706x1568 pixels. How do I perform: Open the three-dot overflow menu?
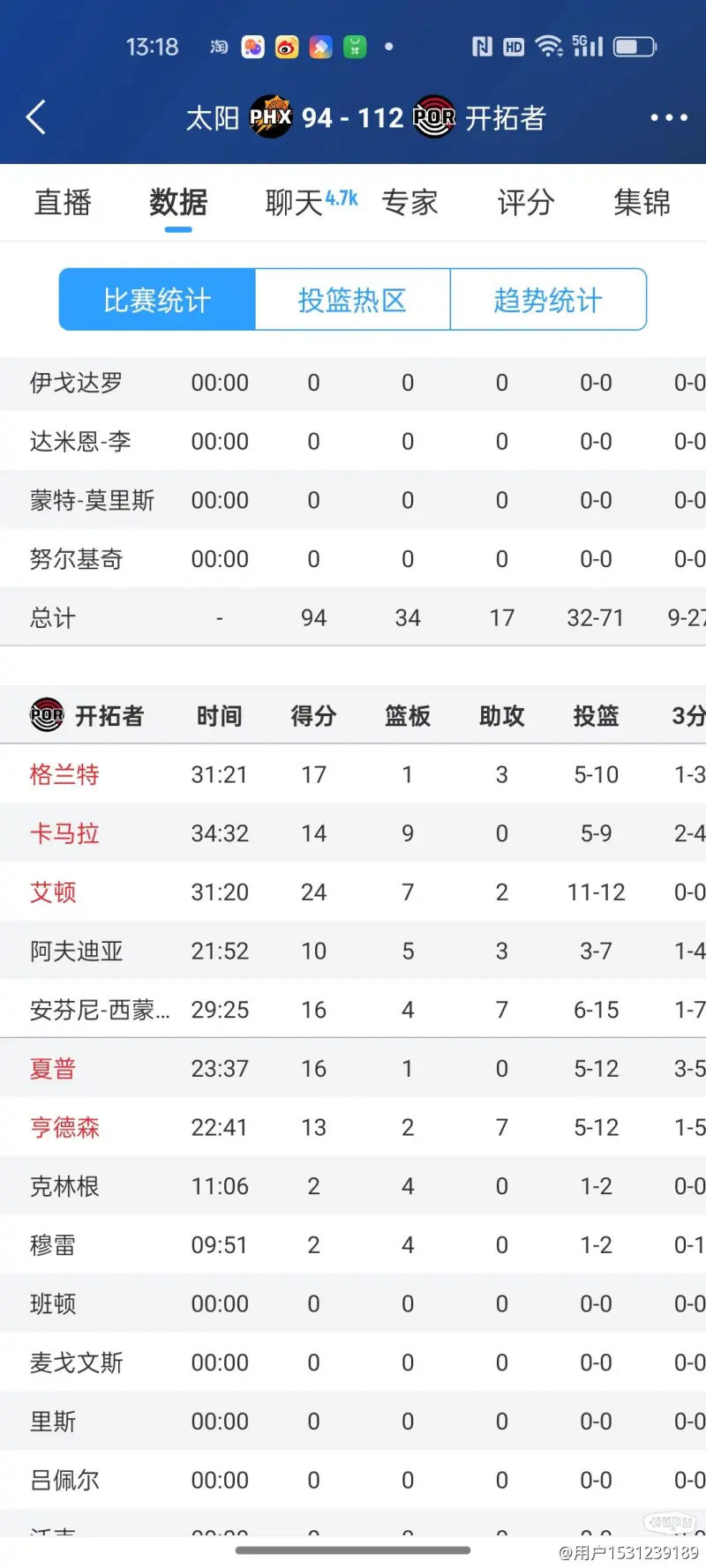click(668, 117)
